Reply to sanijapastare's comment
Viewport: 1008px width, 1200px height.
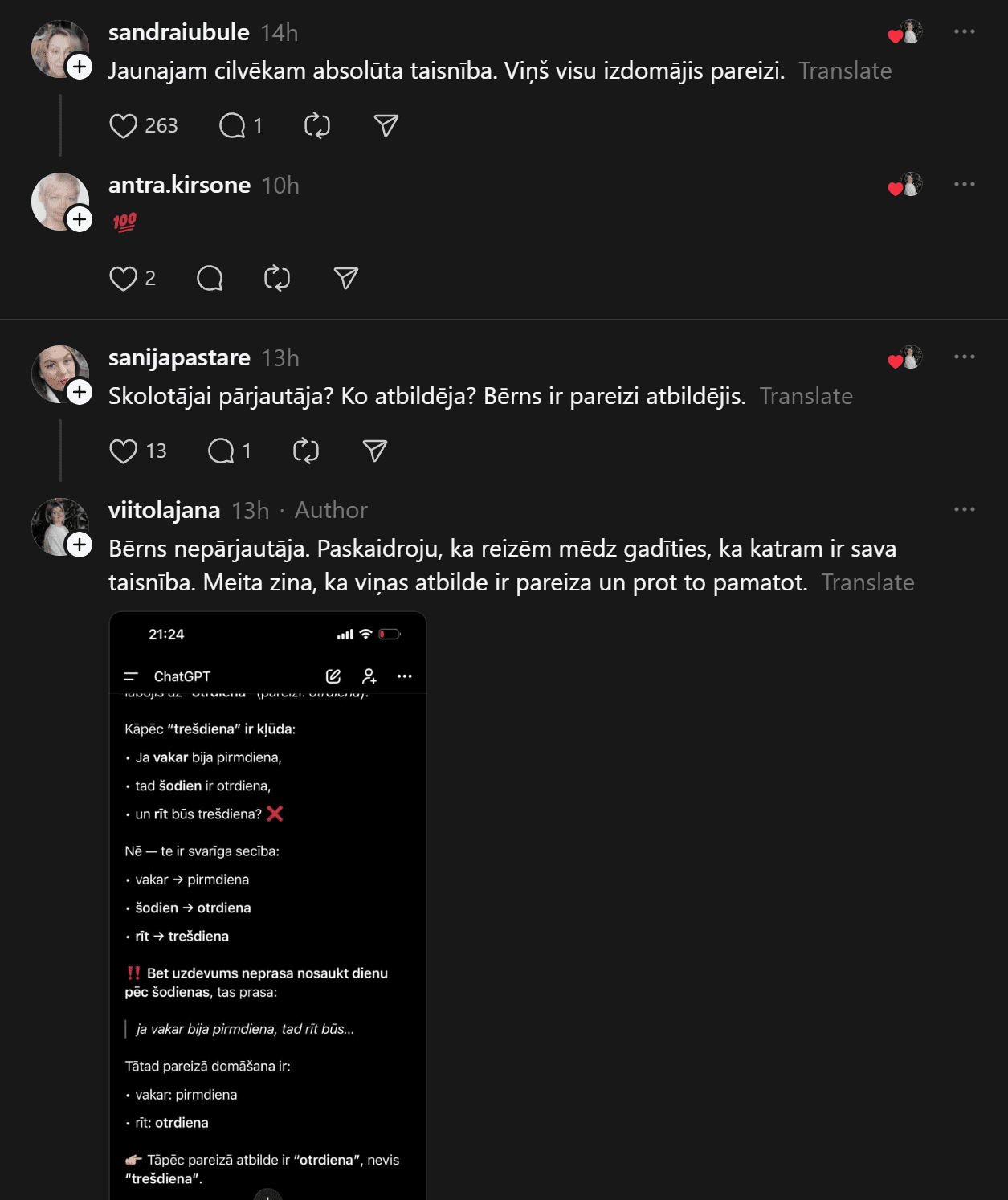[221, 451]
